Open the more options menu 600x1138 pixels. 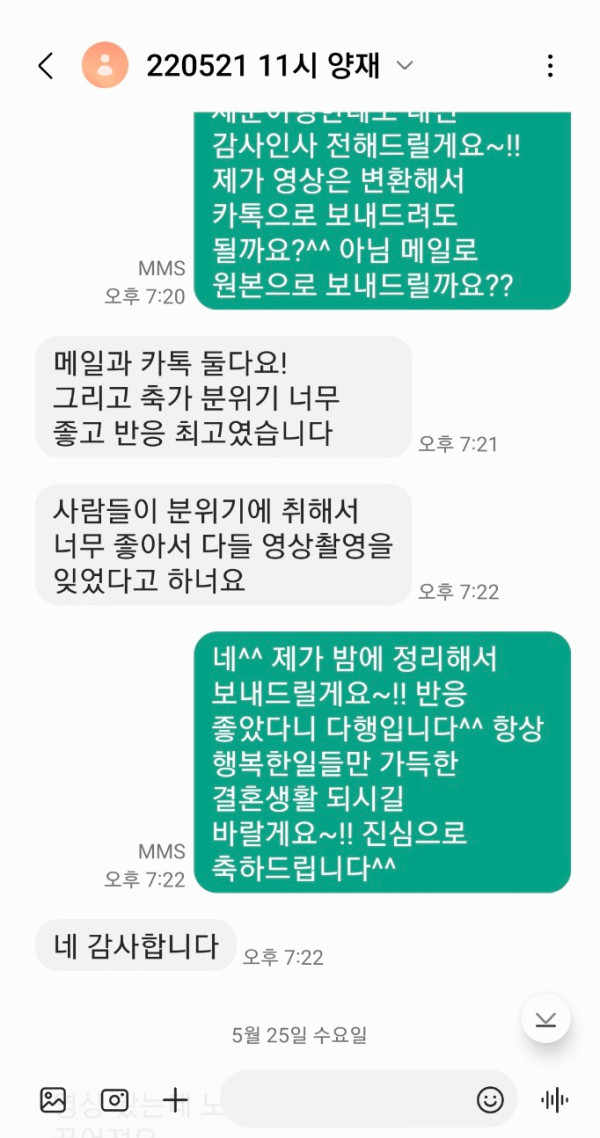(x=550, y=67)
